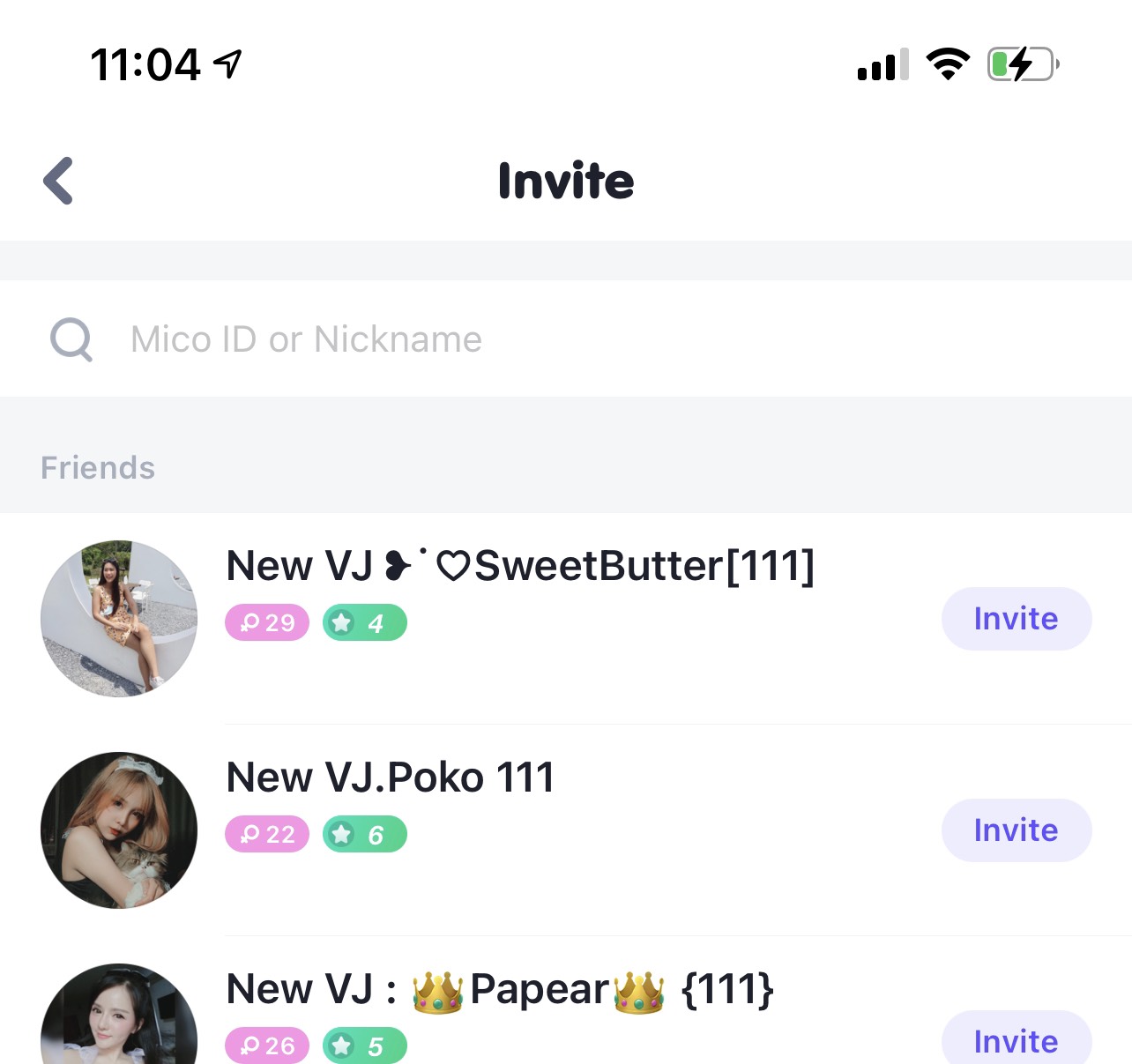Open Poko 111's profile picture

(119, 830)
